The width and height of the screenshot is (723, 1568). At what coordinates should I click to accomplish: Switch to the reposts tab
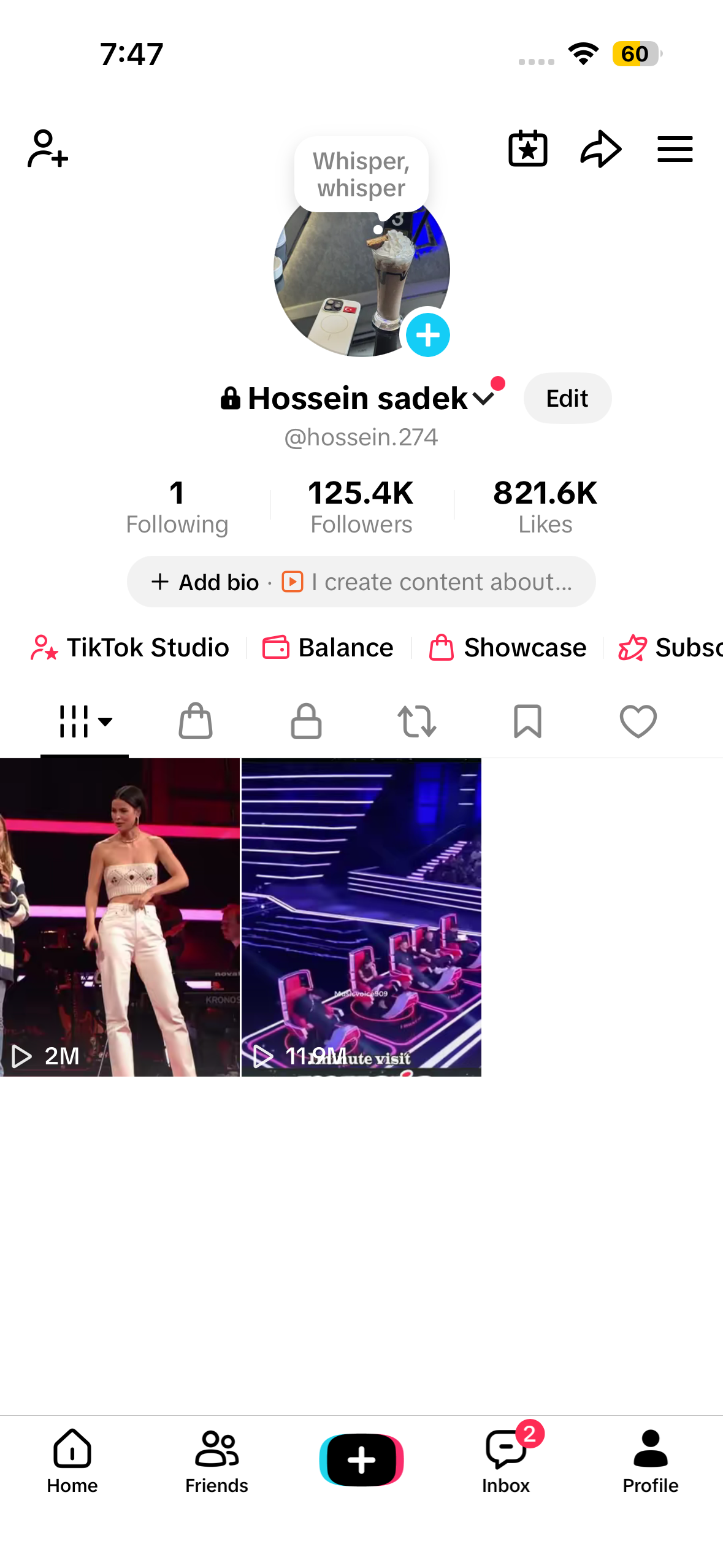pyautogui.click(x=416, y=721)
